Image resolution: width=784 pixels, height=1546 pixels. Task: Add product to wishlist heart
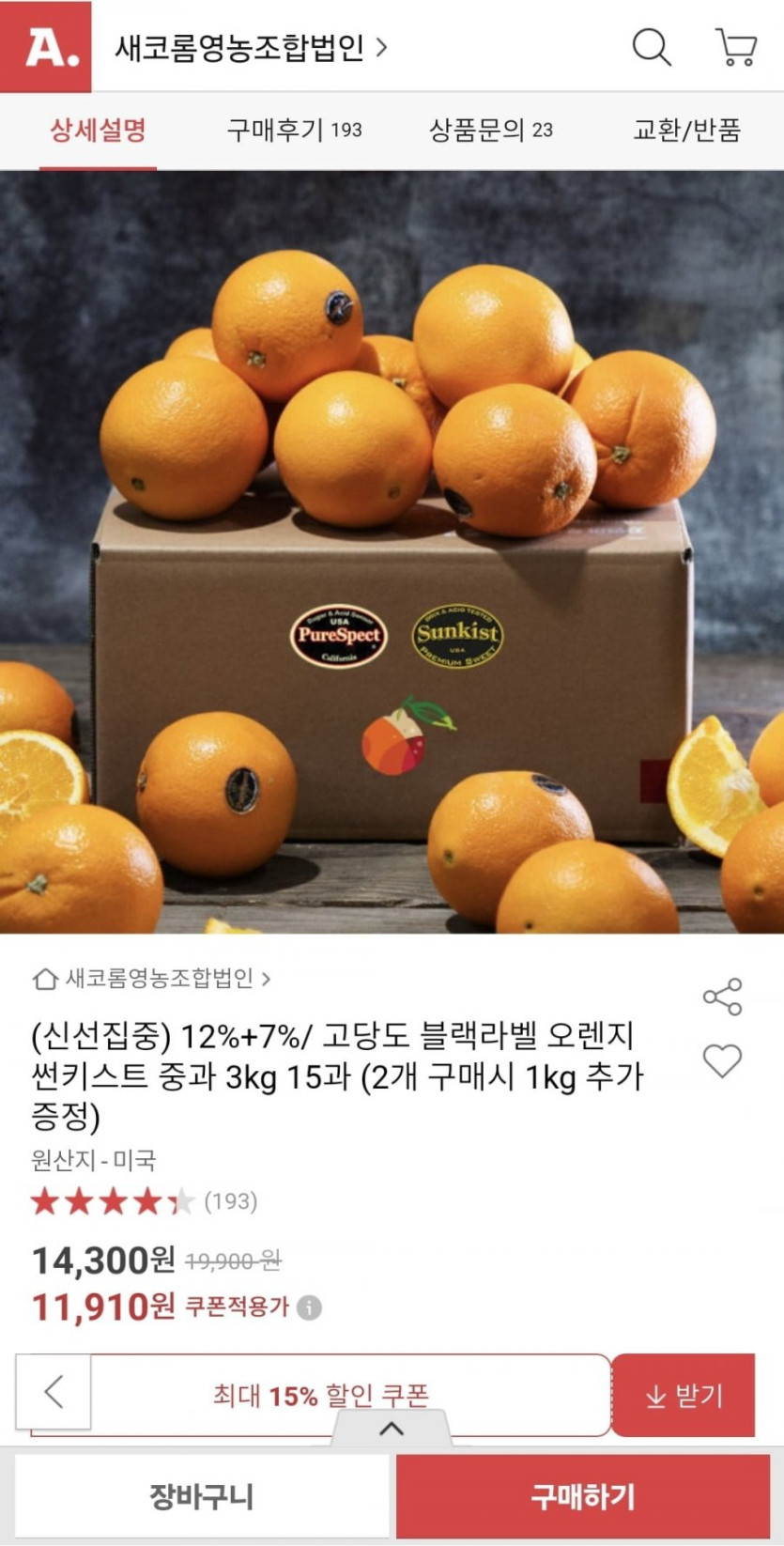[x=722, y=1060]
